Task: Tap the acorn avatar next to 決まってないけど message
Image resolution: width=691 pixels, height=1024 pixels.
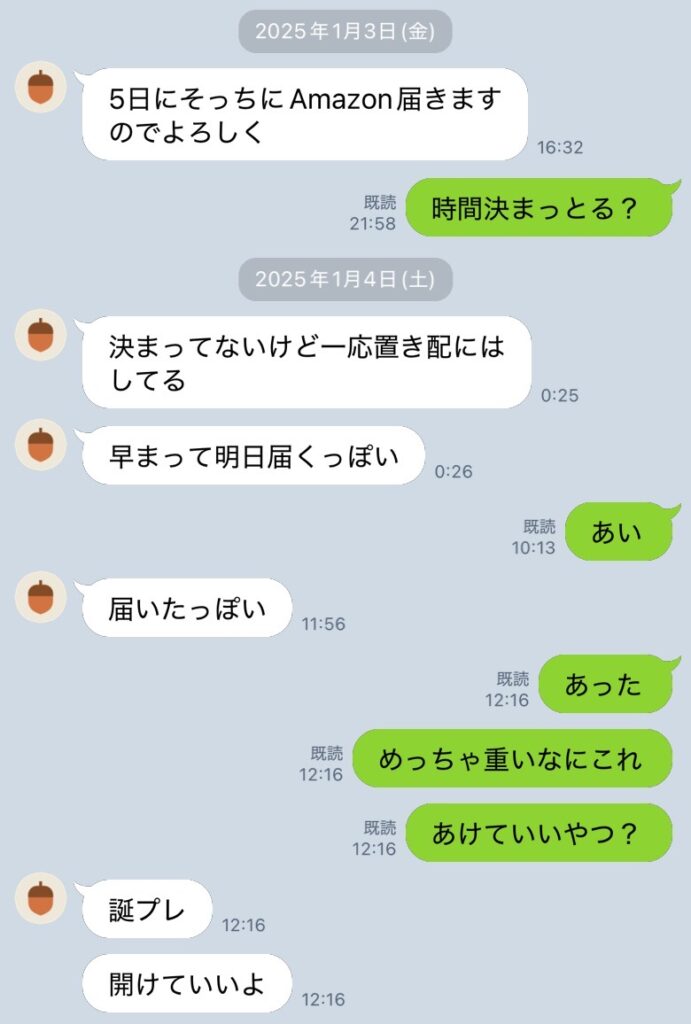Action: pos(41,336)
